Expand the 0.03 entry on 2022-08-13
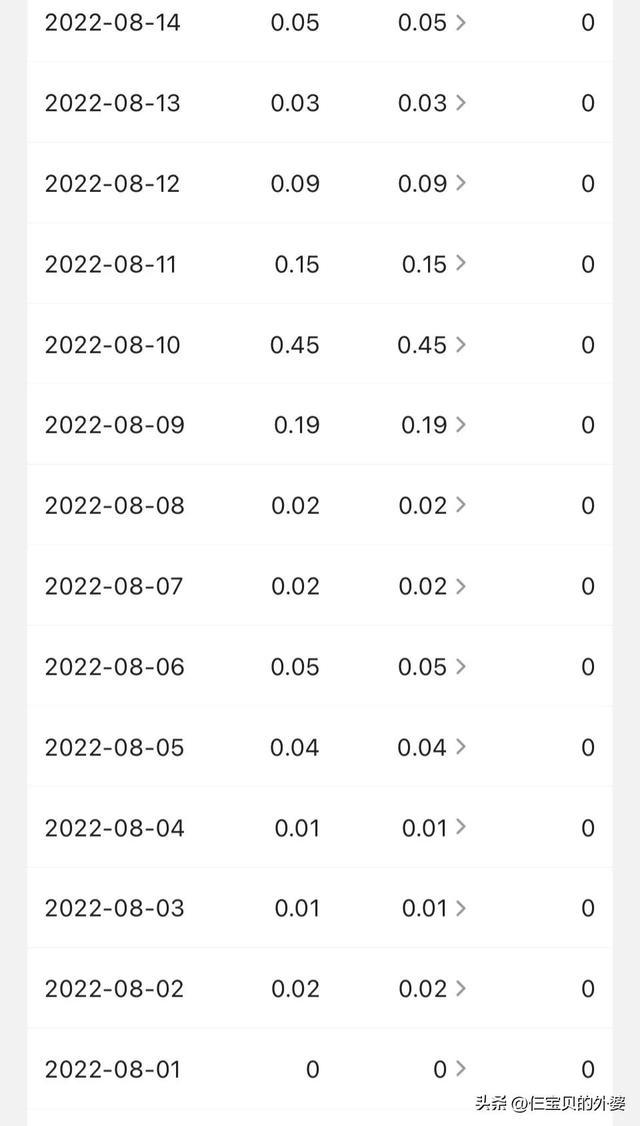 [x=460, y=103]
